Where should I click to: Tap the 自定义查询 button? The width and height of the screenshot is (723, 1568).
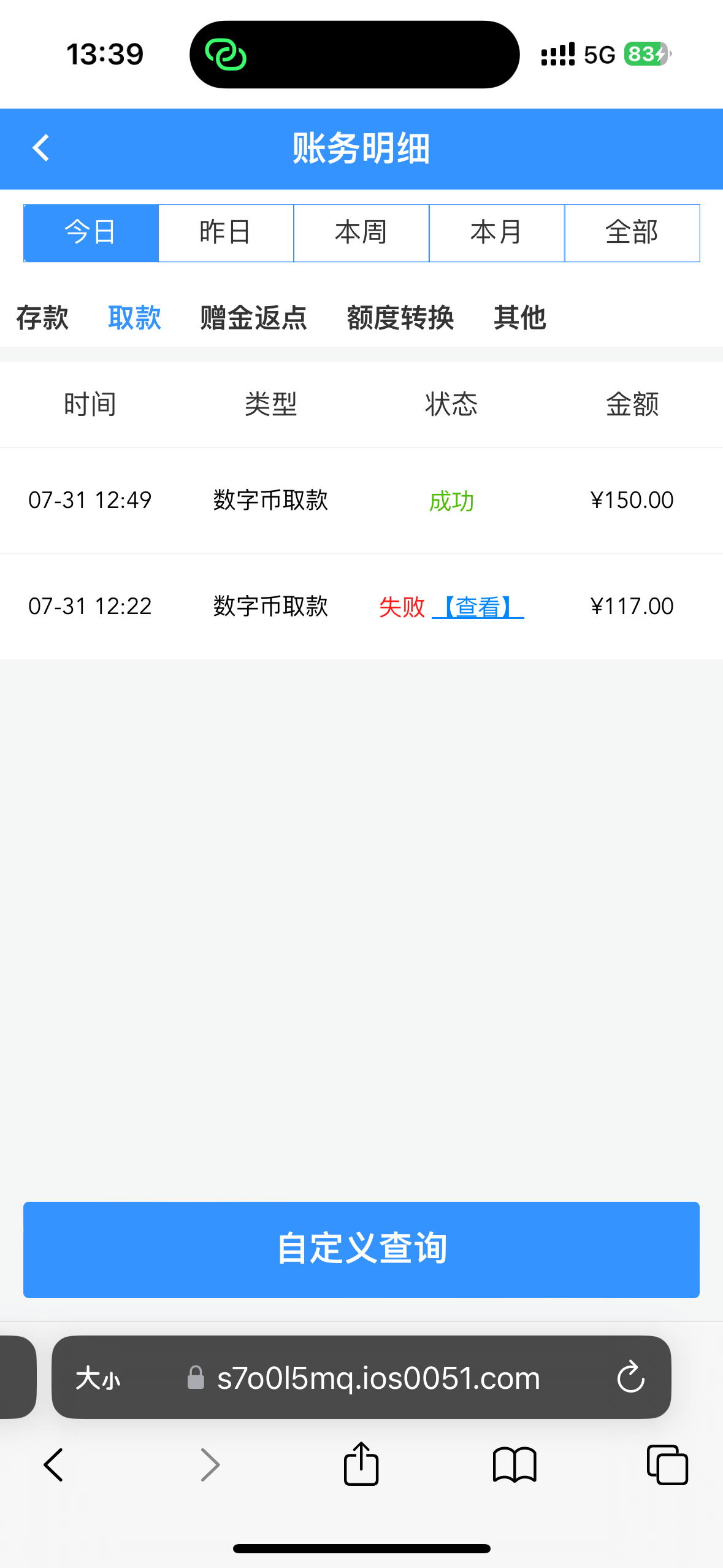tap(361, 1249)
